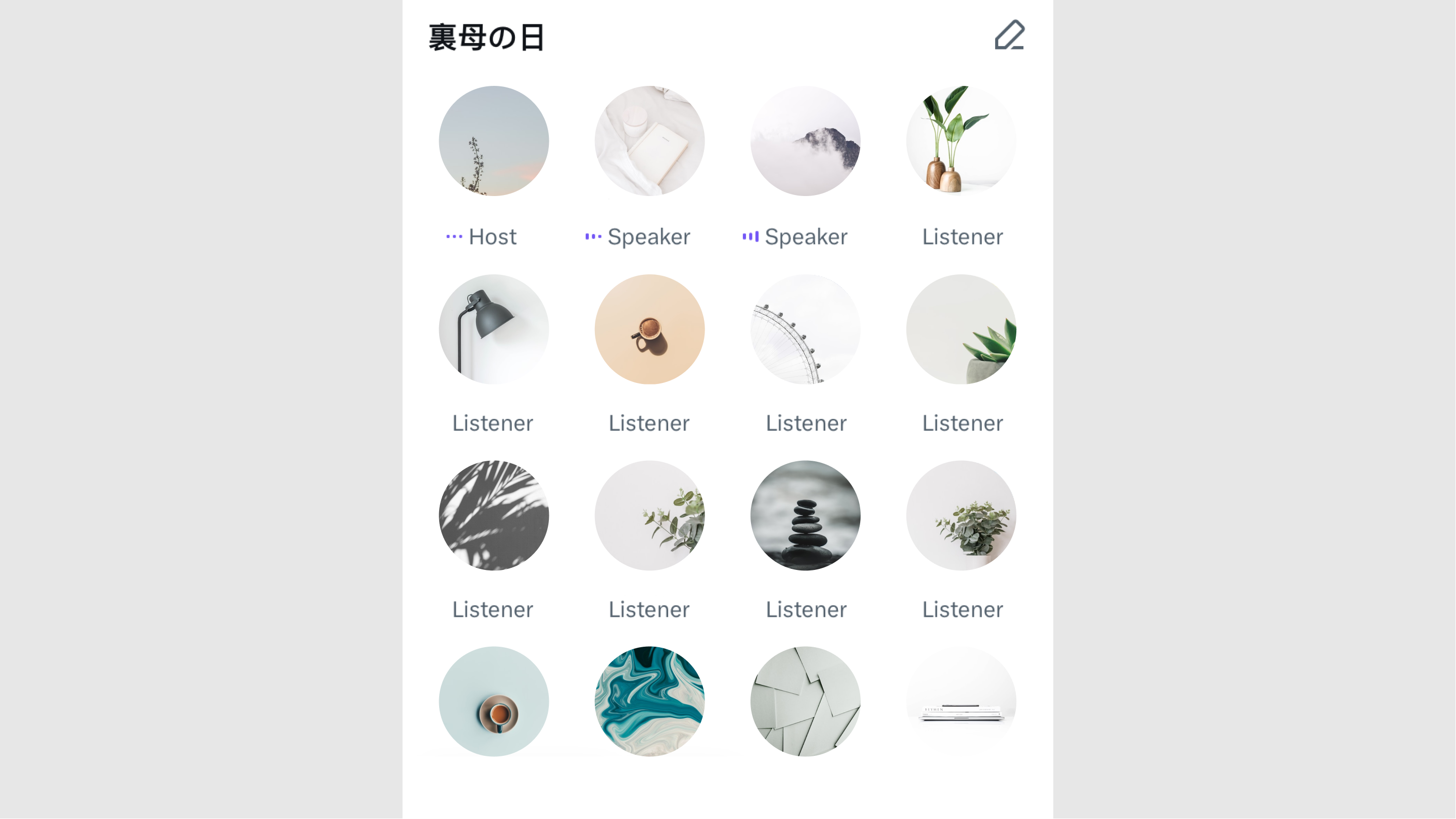Select the Listener with wooden vases avatar
1456x819 pixels.
961,141
